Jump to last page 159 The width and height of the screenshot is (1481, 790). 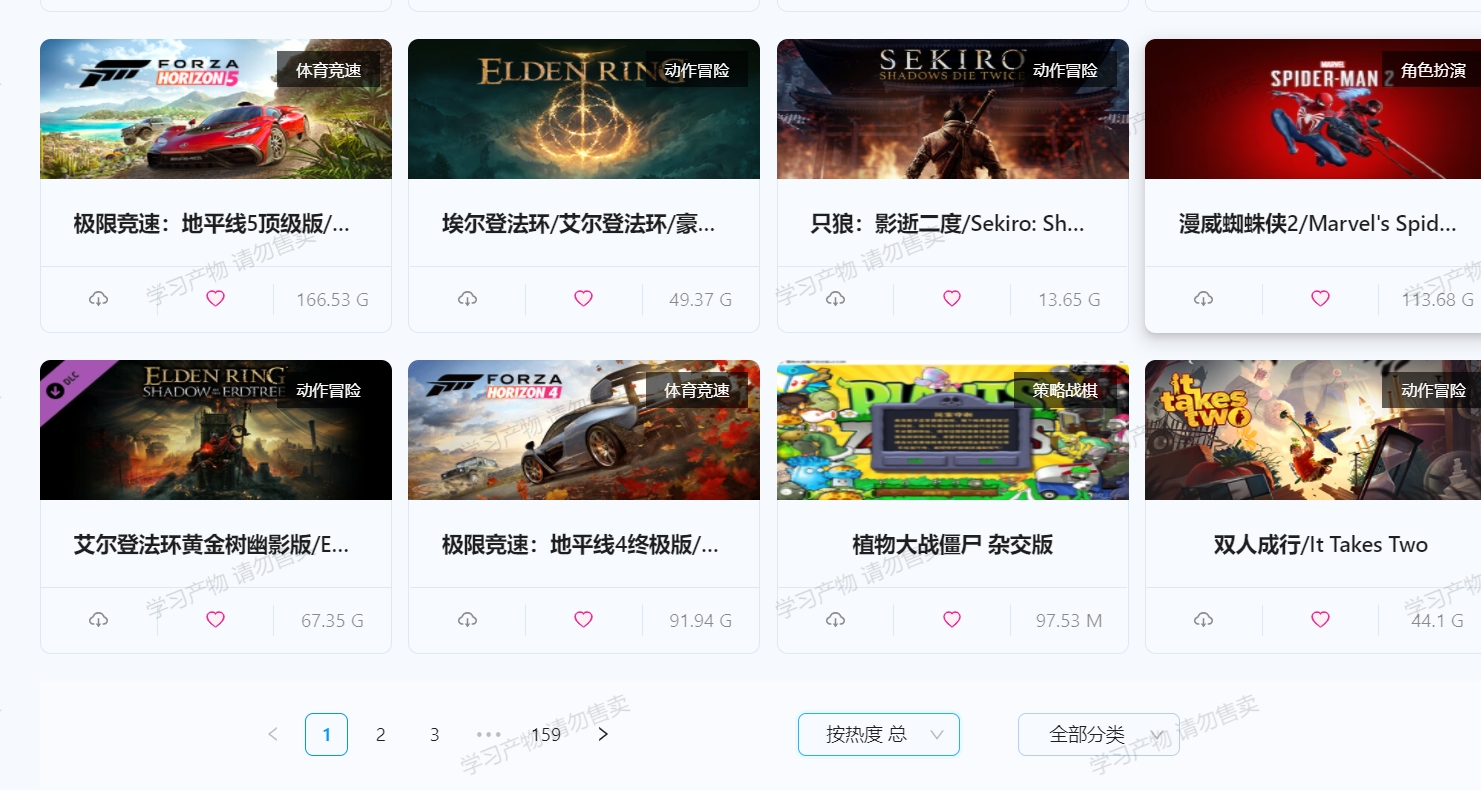tap(545, 734)
